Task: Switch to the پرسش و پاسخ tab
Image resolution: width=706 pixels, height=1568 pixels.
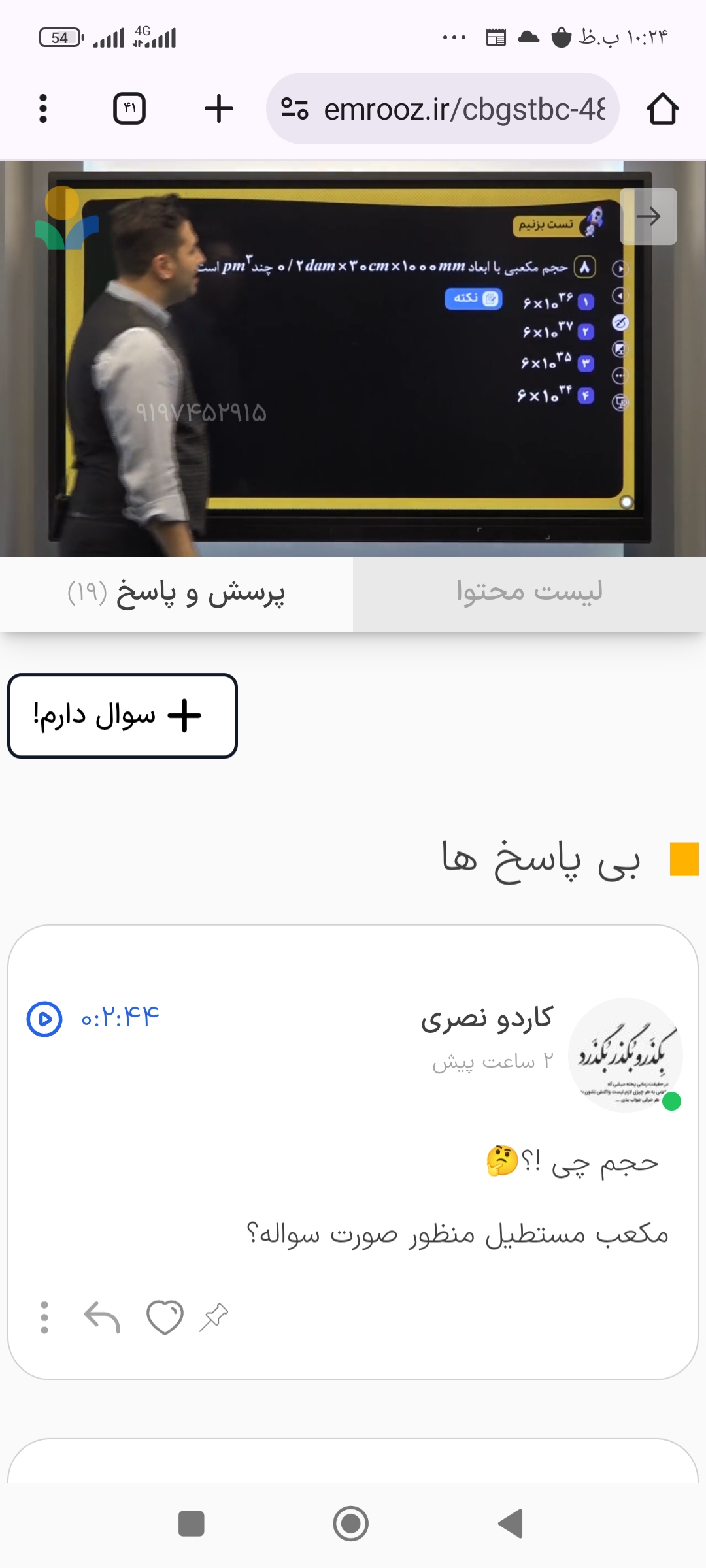Action: click(x=176, y=593)
